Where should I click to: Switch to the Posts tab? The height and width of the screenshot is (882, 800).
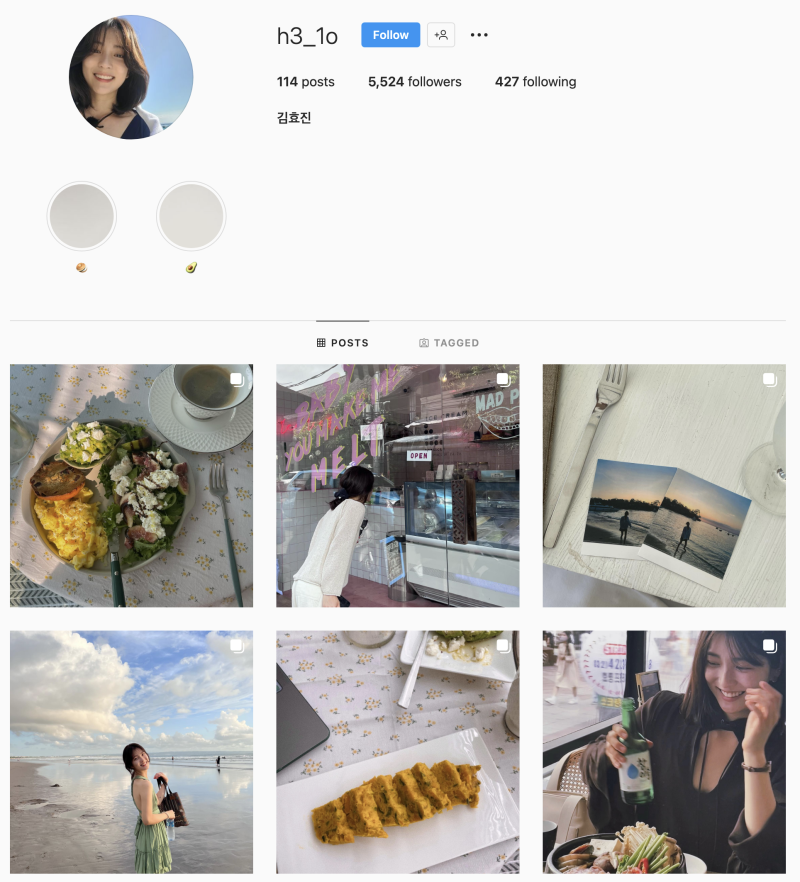pyautogui.click(x=342, y=343)
